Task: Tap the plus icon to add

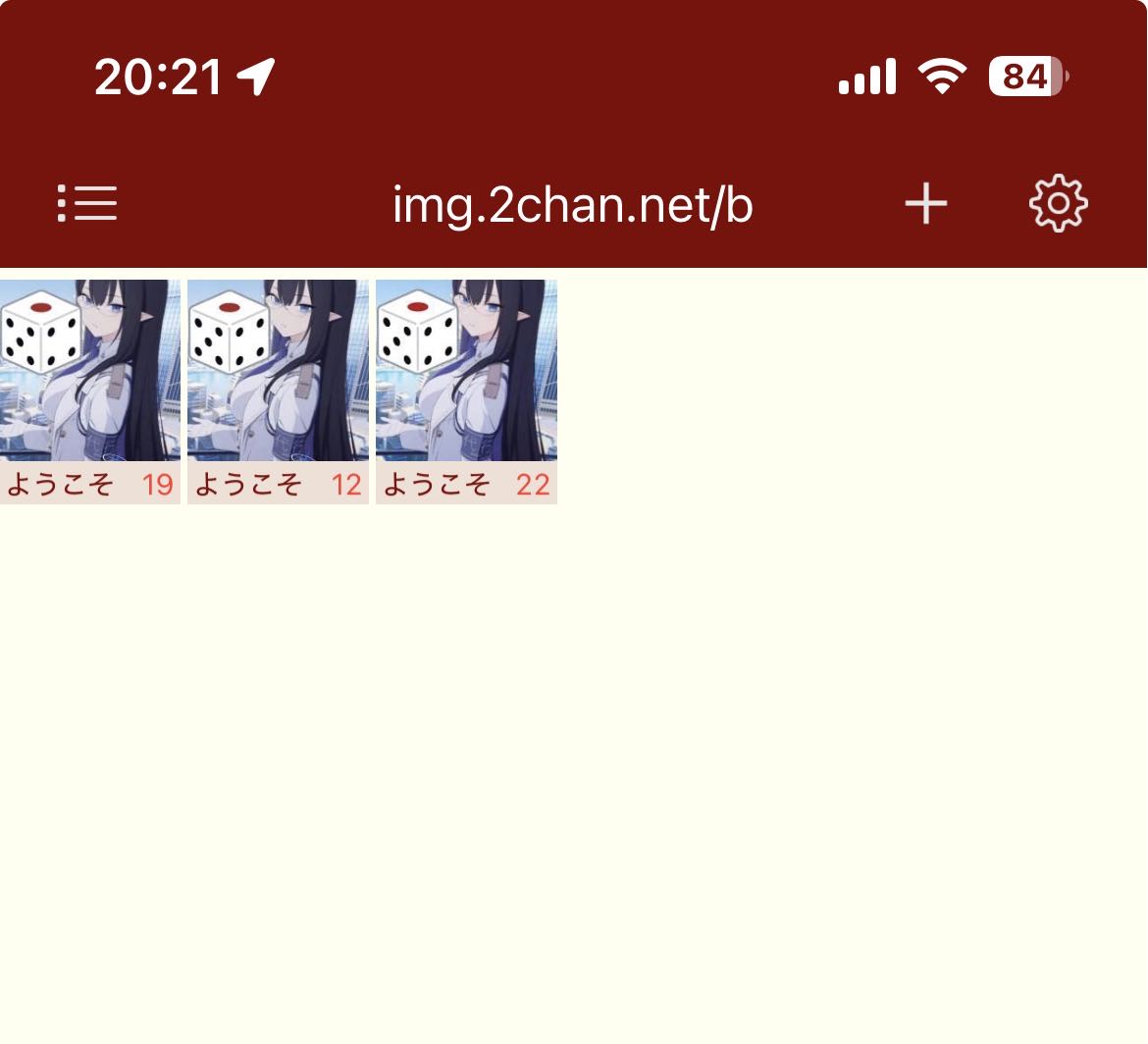Action: click(x=926, y=203)
